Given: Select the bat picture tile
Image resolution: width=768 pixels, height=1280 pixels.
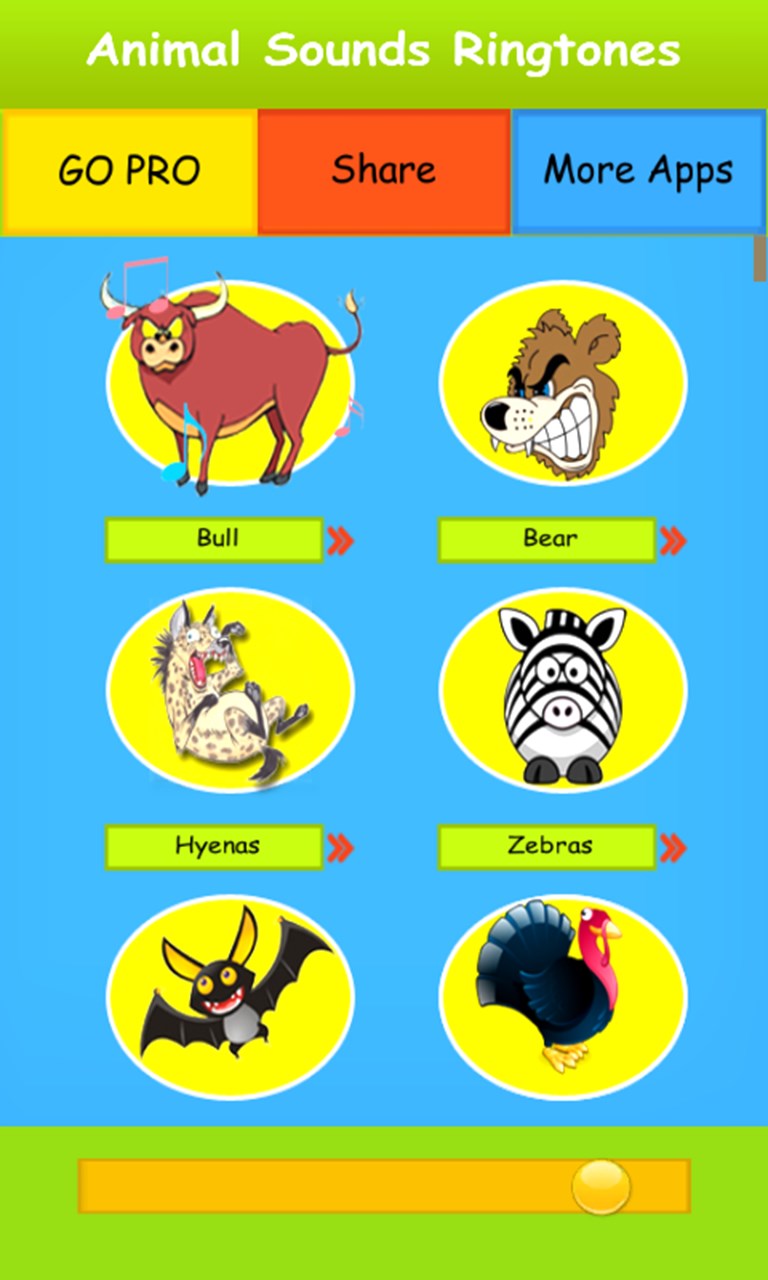Looking at the screenshot, I should point(230,997).
